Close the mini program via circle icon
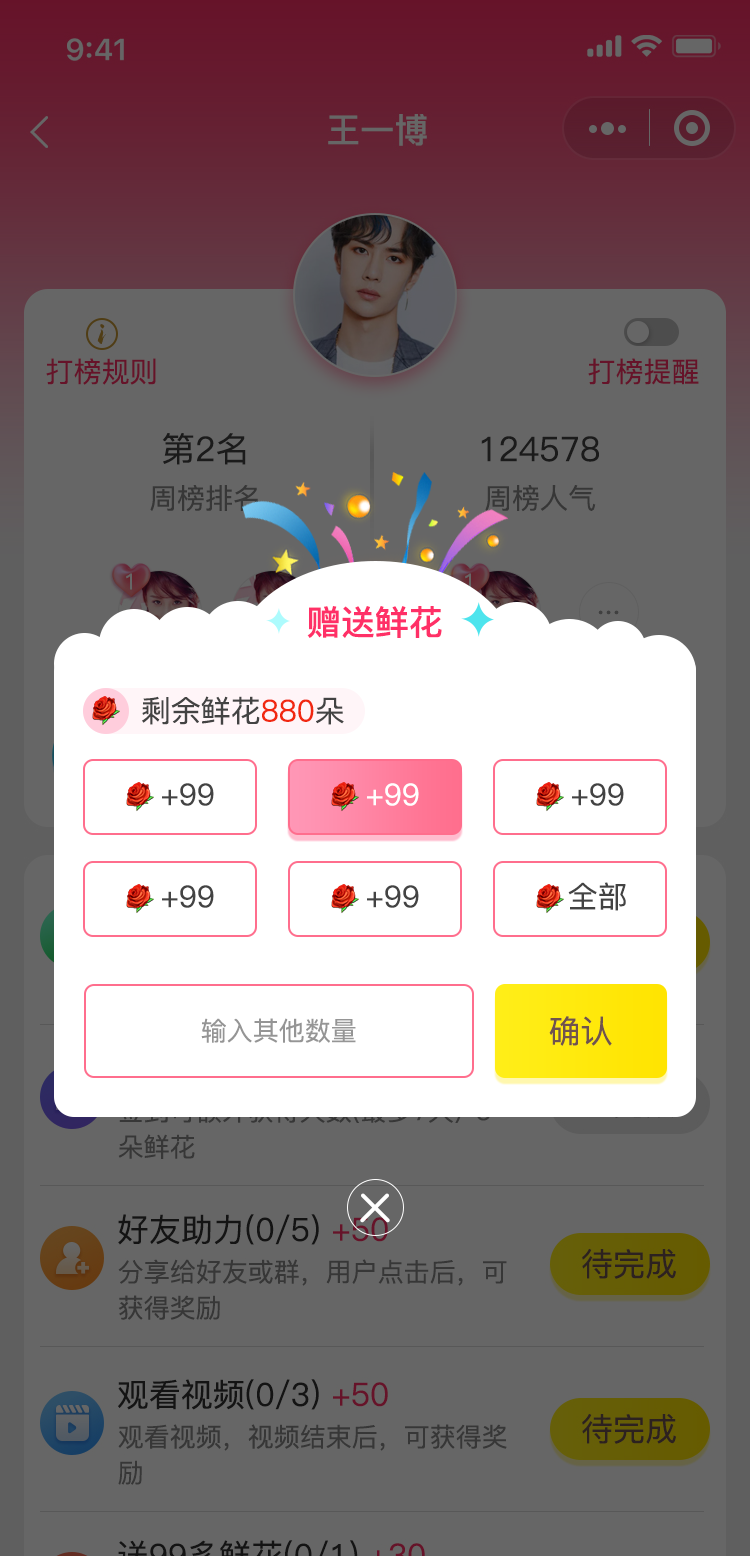 [692, 129]
